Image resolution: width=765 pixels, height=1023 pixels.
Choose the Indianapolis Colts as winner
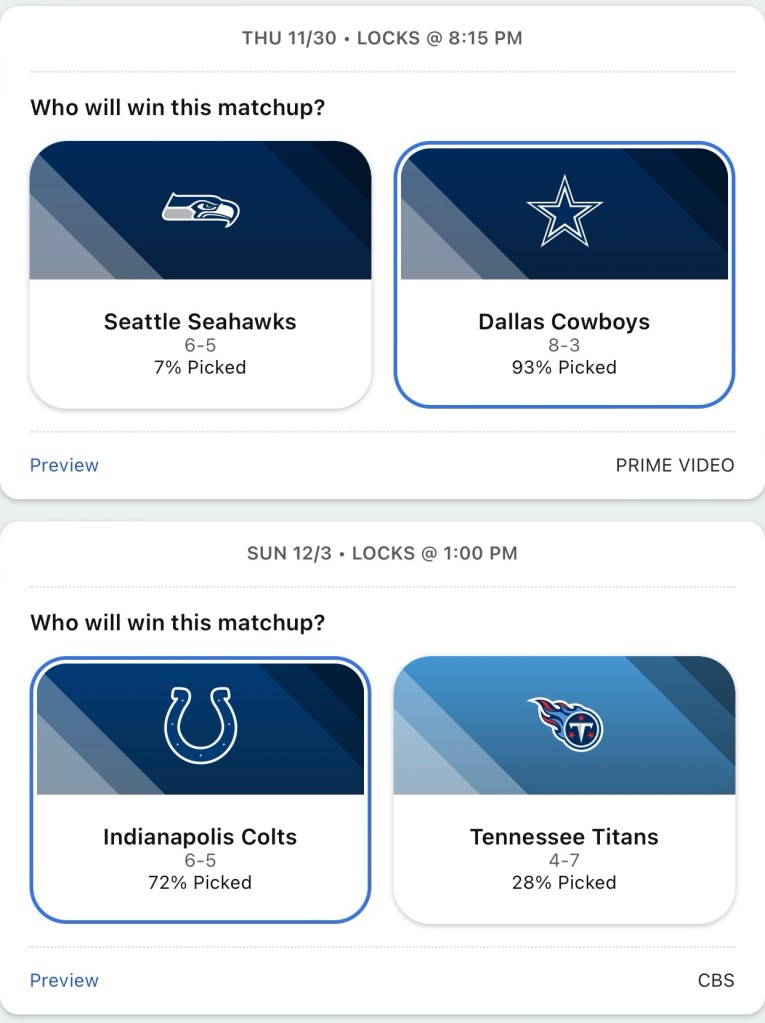pyautogui.click(x=200, y=790)
